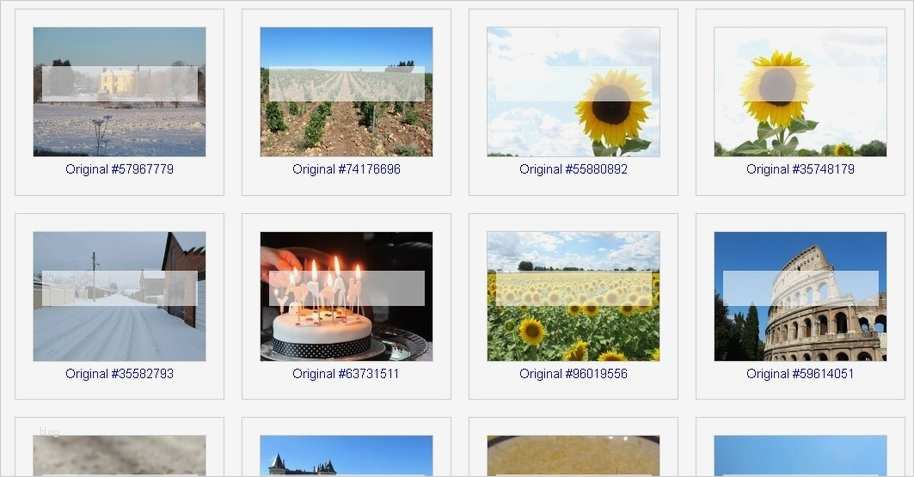Tap the Colosseum photo Original #59614051
This screenshot has width=914, height=477.
(x=800, y=296)
